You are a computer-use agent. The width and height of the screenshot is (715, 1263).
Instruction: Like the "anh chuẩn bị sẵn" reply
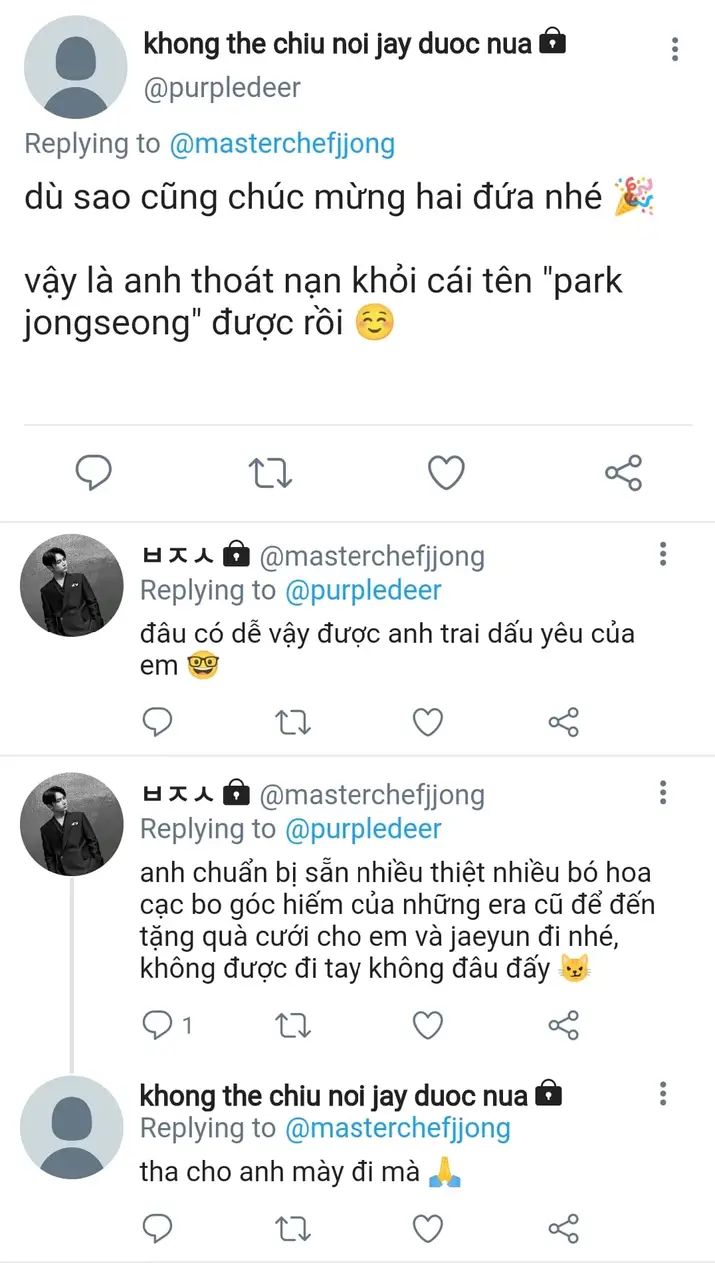point(428,1025)
